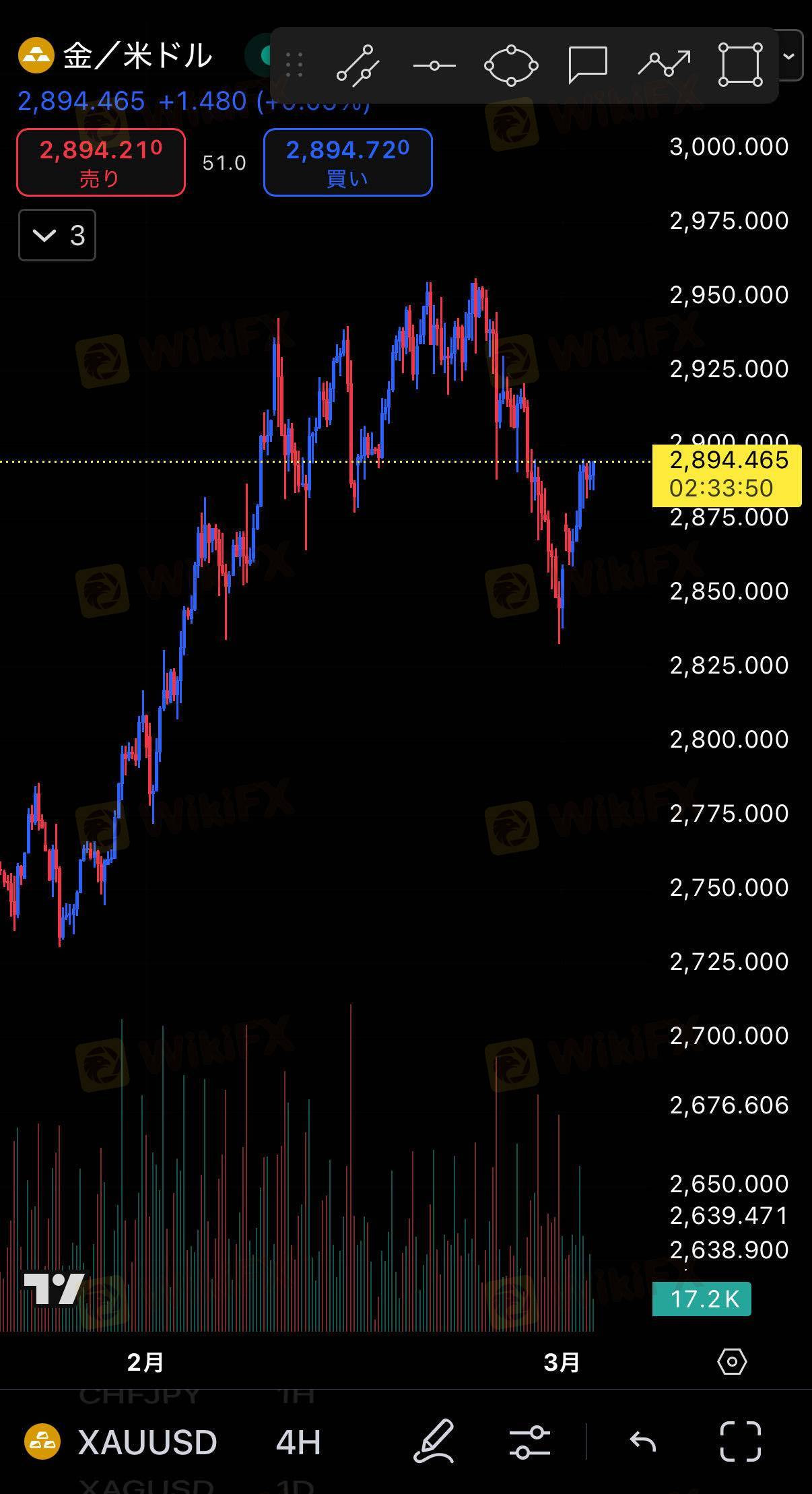Viewport: 812px width, 1494px height.
Task: Undo the last chart action
Action: [643, 1441]
